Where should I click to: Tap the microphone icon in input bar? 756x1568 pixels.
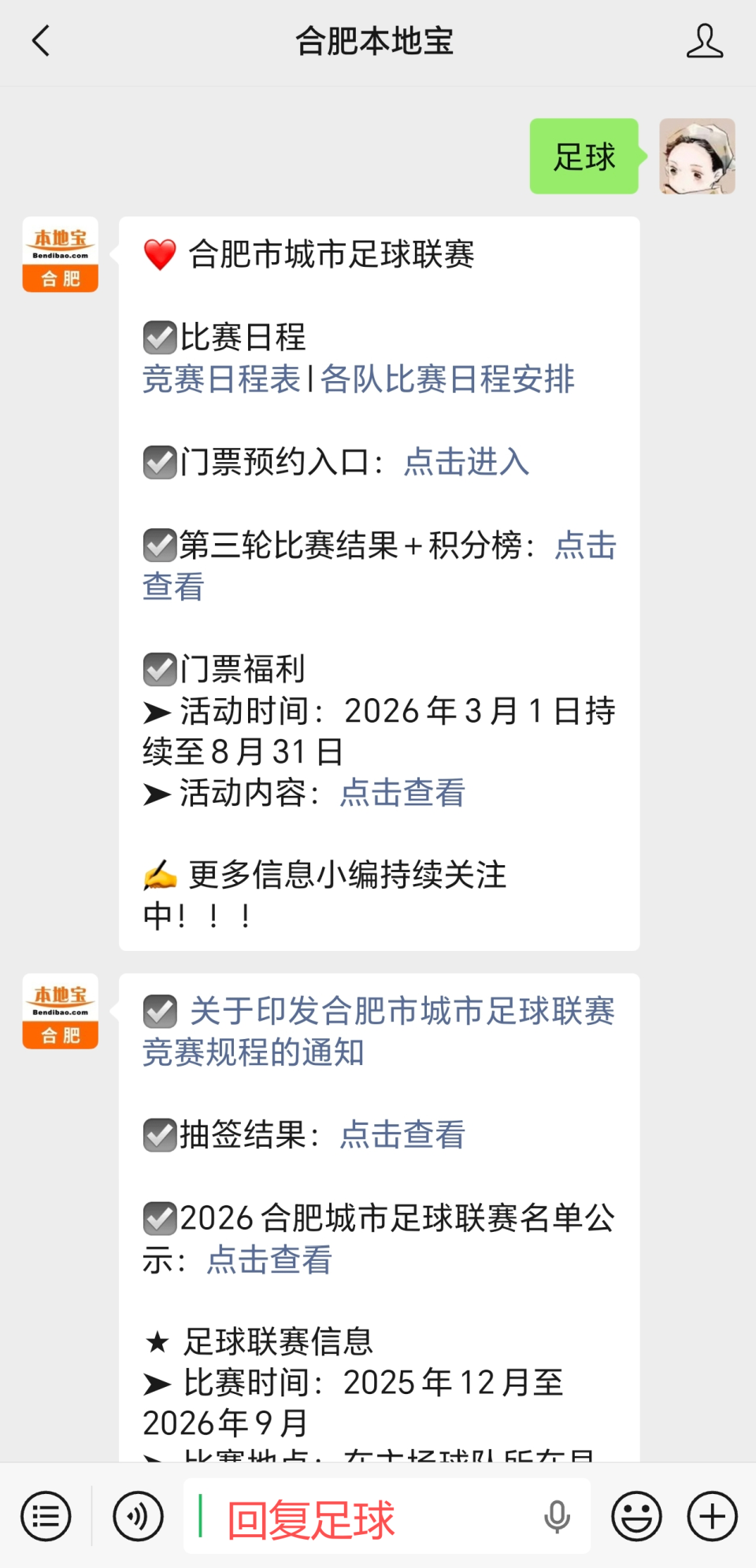[558, 1515]
